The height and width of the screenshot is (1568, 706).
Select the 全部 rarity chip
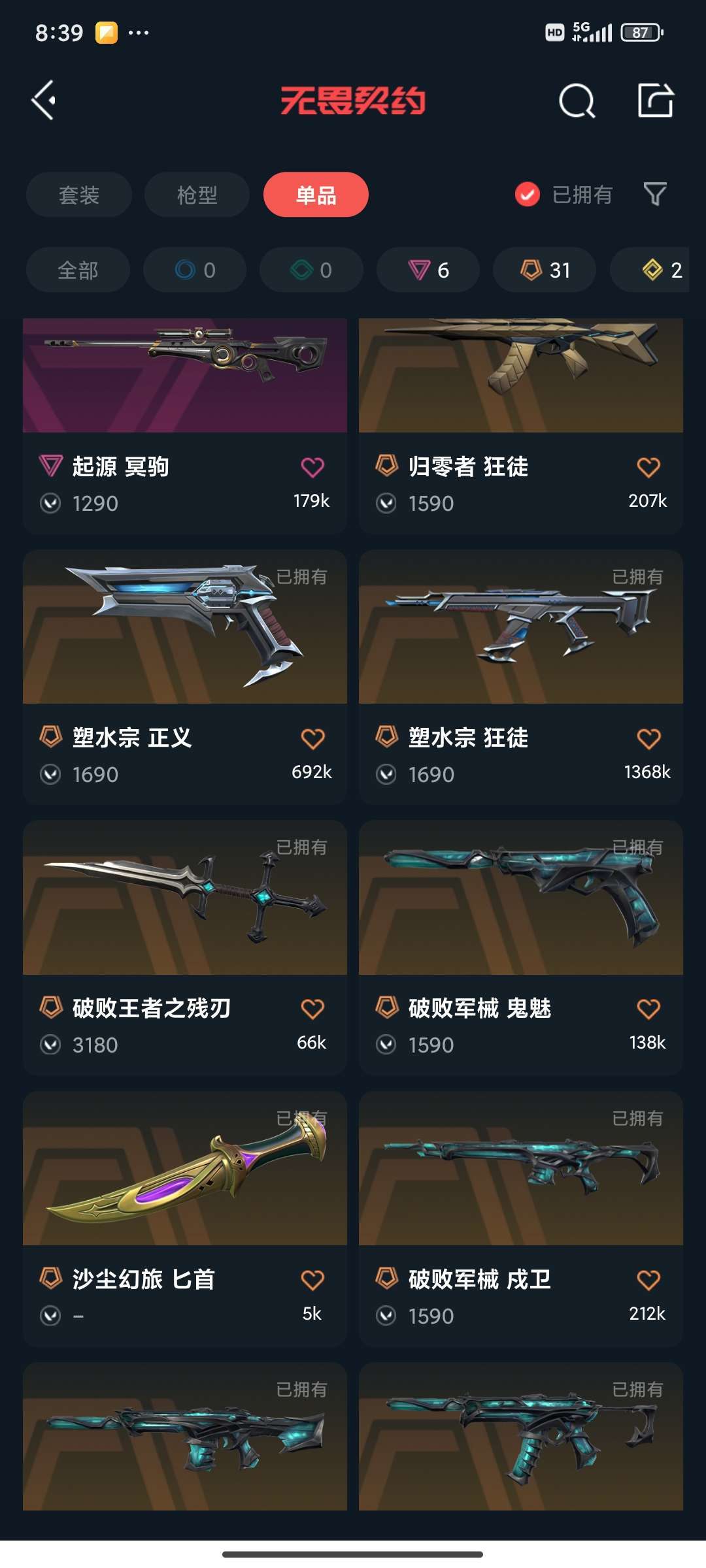pos(78,270)
